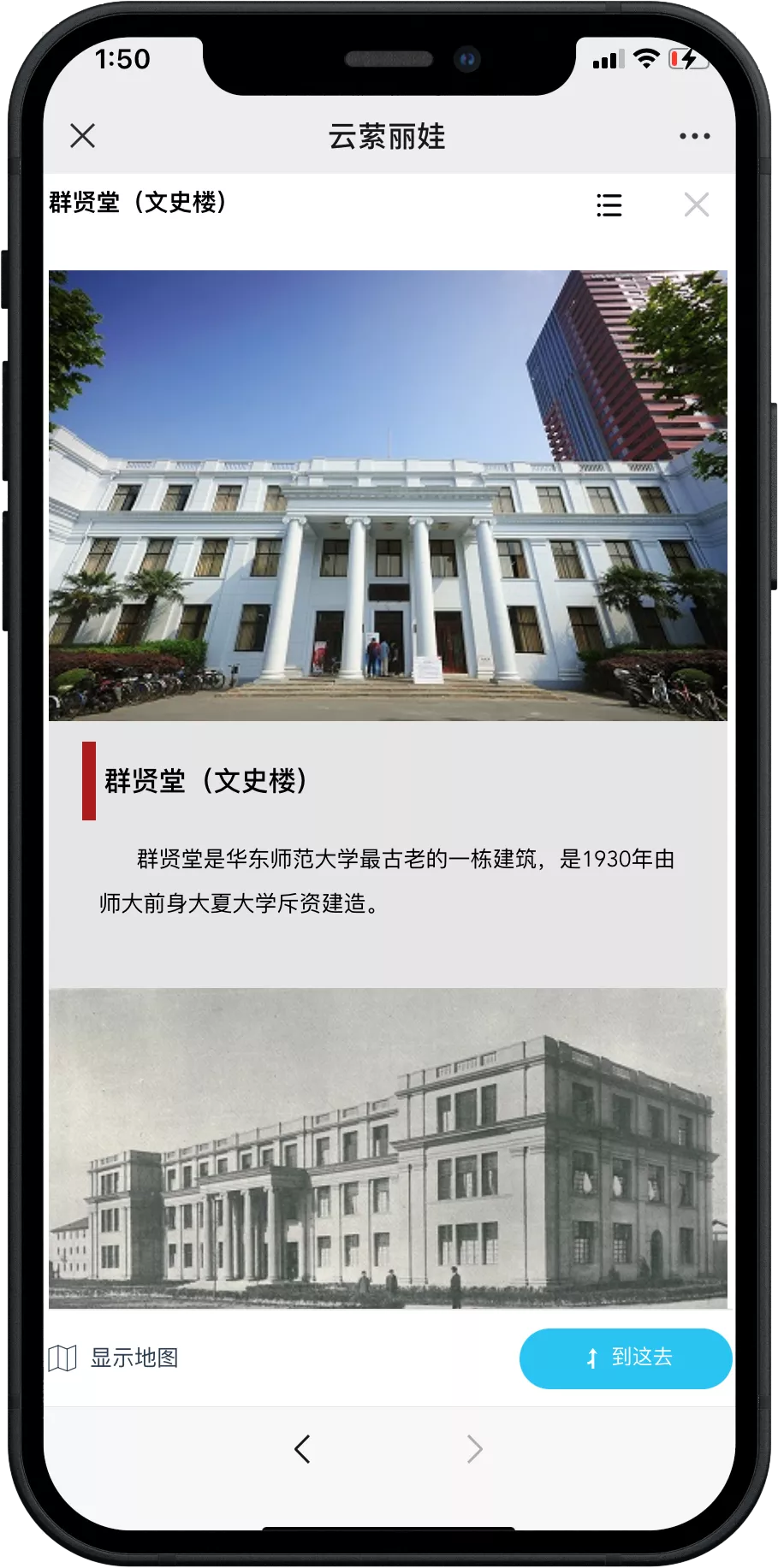Image resolution: width=778 pixels, height=1568 pixels.
Task: Go back with the left arrow
Action: coord(302,1449)
